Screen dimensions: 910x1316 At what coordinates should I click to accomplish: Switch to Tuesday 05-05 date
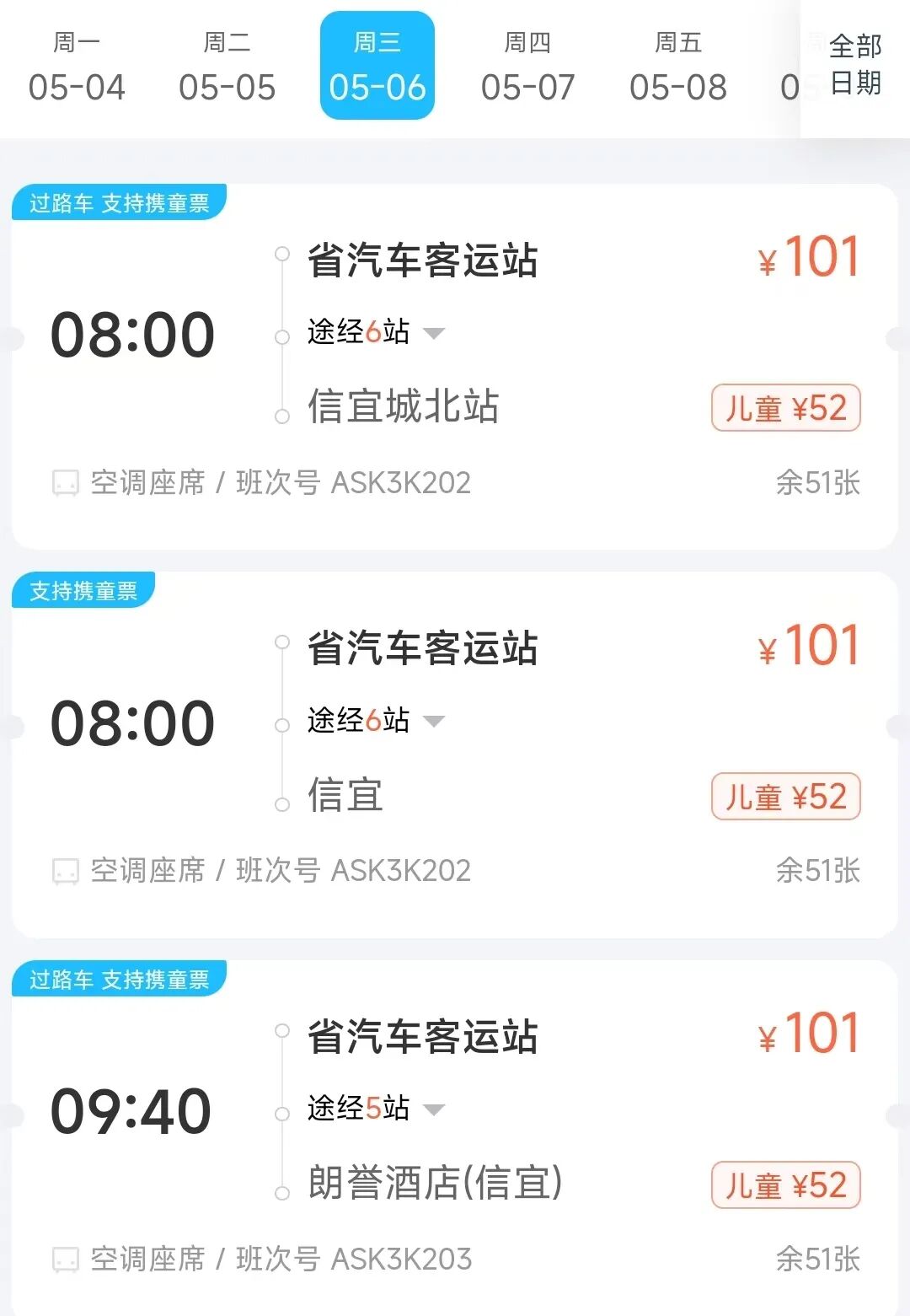click(x=227, y=67)
